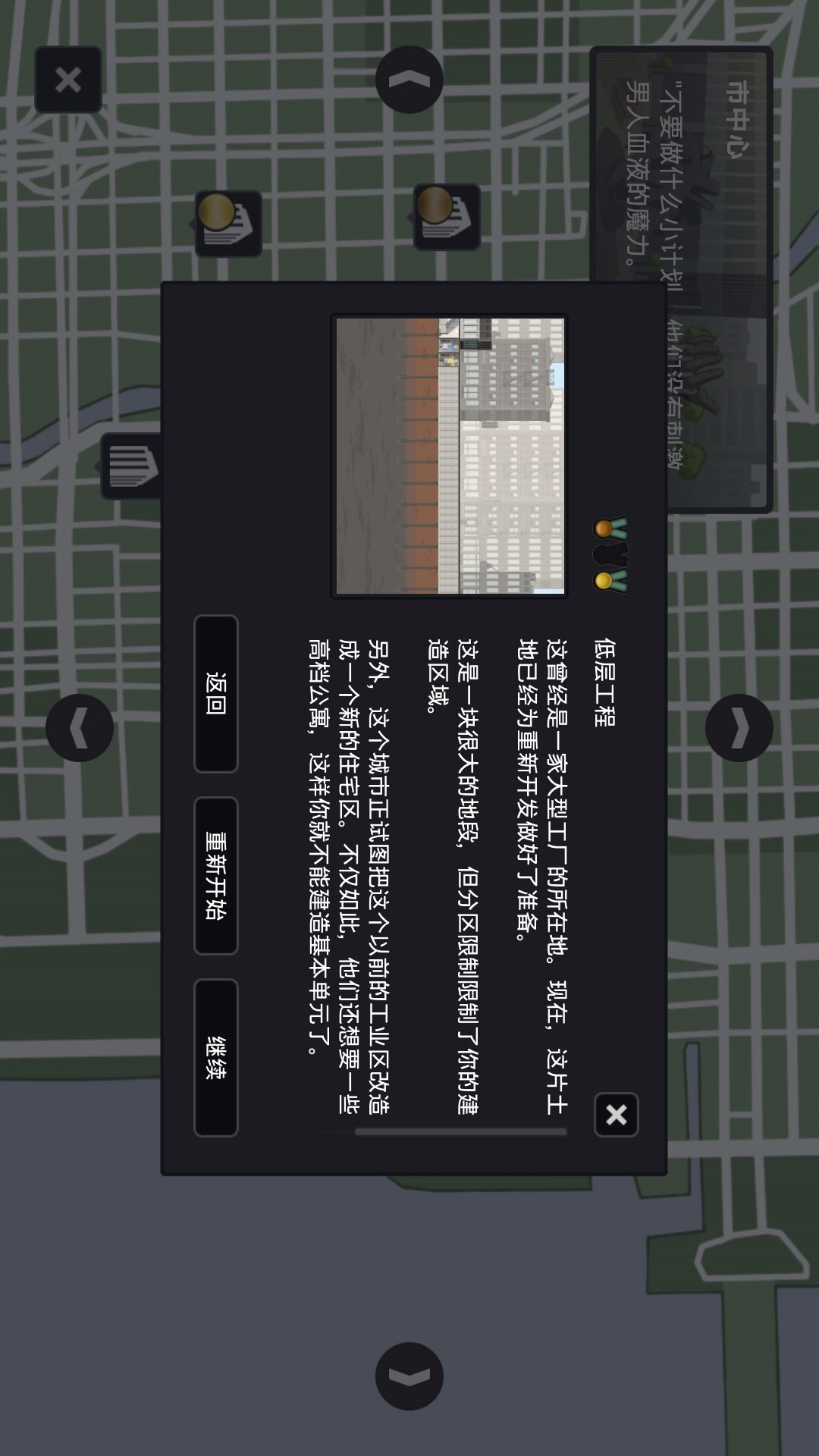819x1456 pixels.
Task: Tap the right-pointing chevron arrow
Action: 739,728
